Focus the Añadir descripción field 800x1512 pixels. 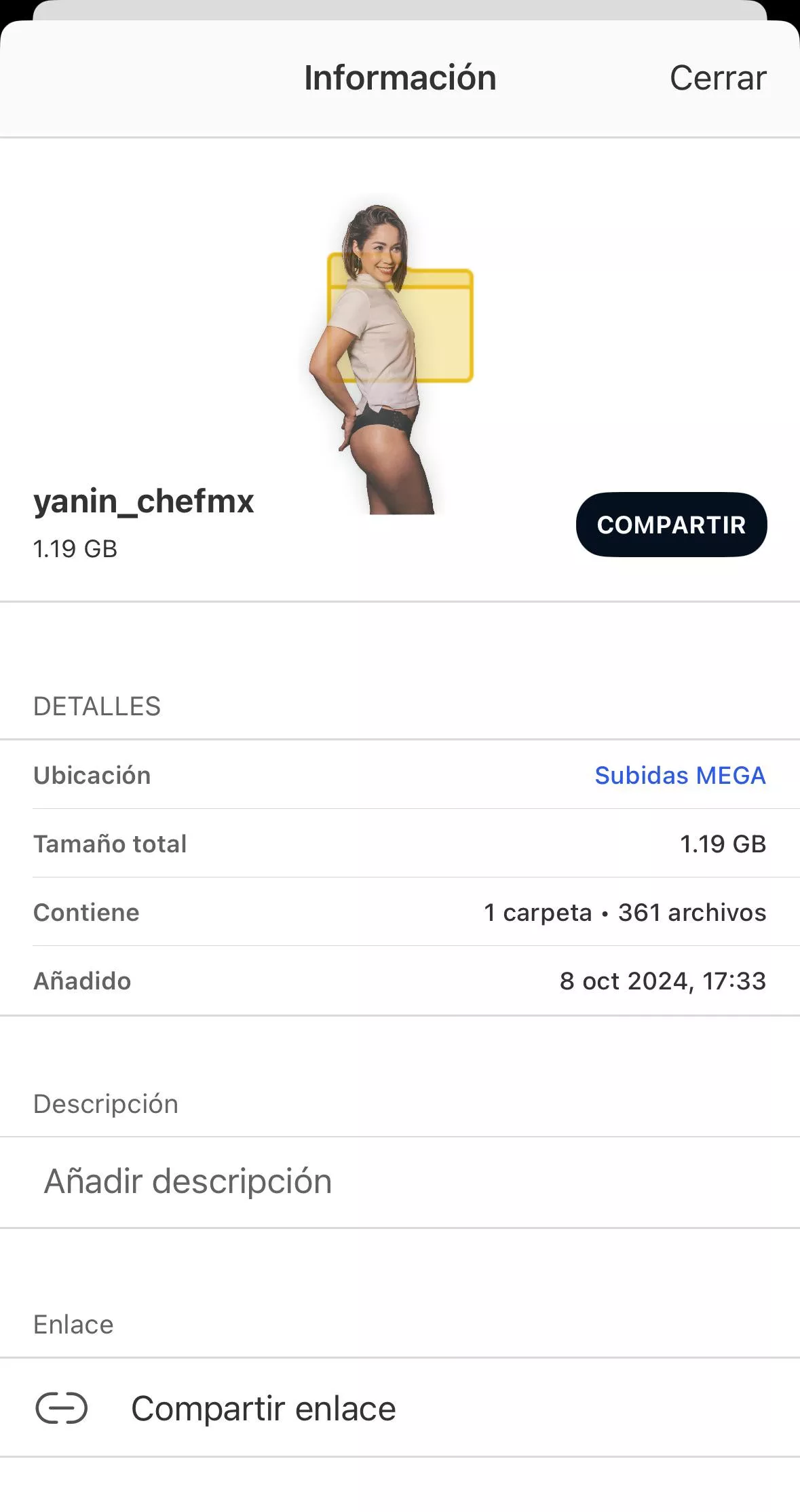tap(400, 1182)
